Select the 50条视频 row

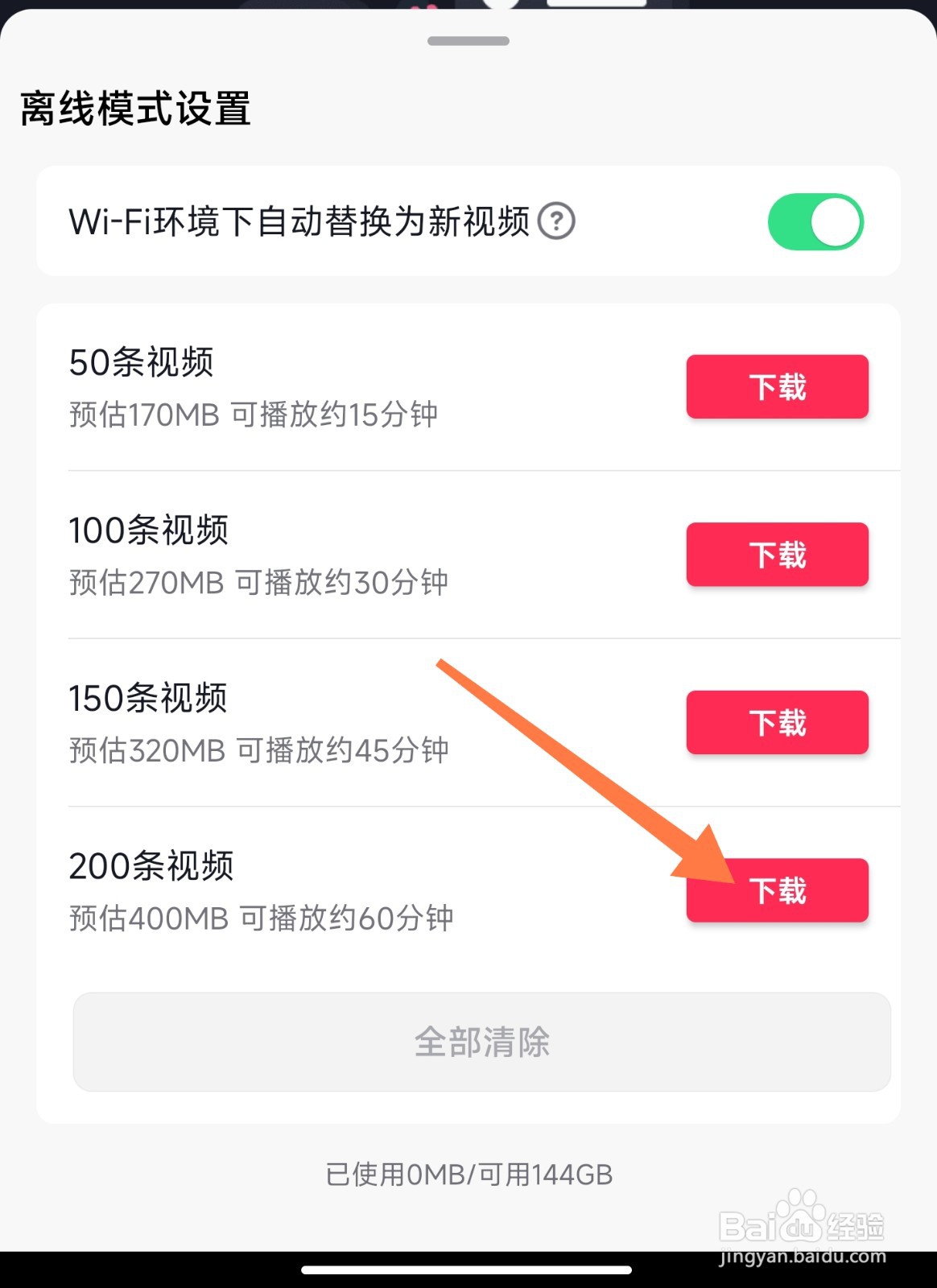click(x=141, y=363)
